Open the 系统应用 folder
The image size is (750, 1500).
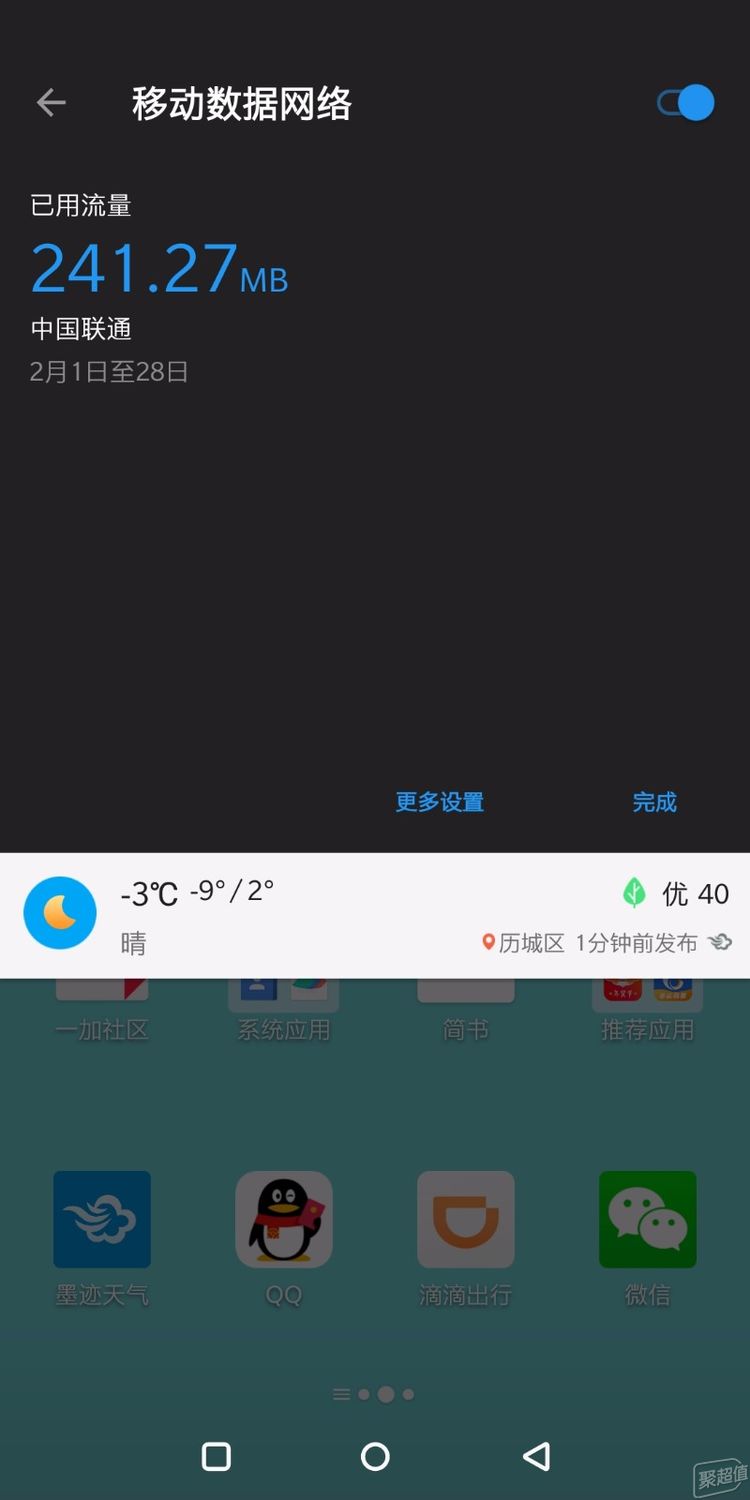point(284,1010)
